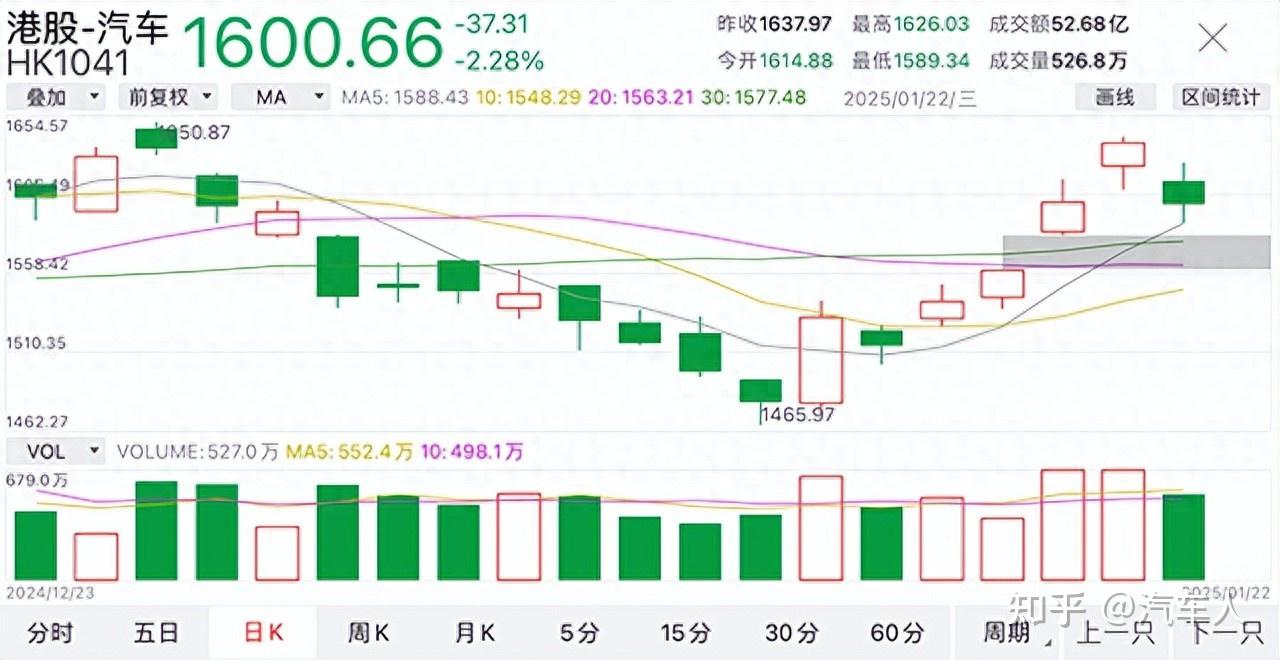Select the 日K daily chart tab
Image resolution: width=1280 pixels, height=660 pixels.
point(263,632)
